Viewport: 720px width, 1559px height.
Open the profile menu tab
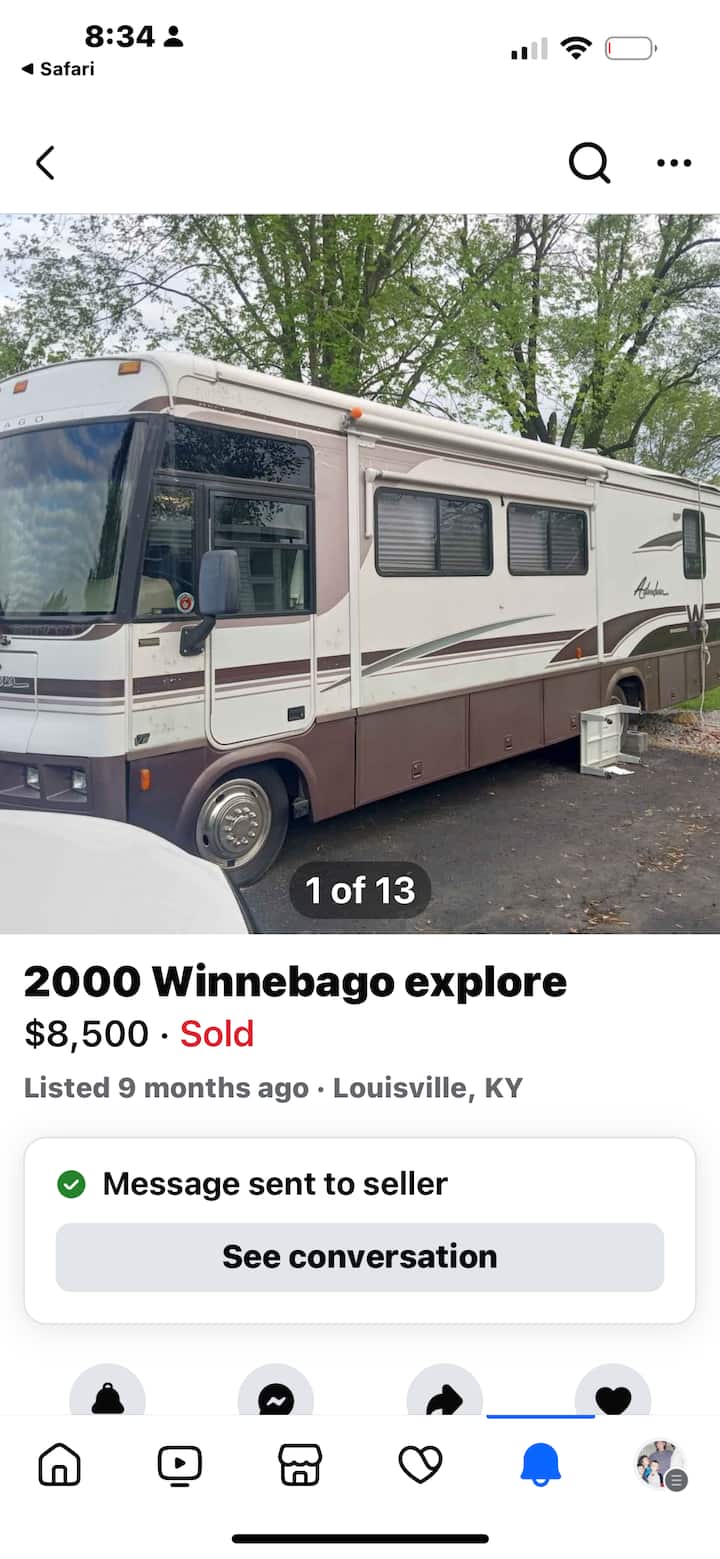[660, 1466]
